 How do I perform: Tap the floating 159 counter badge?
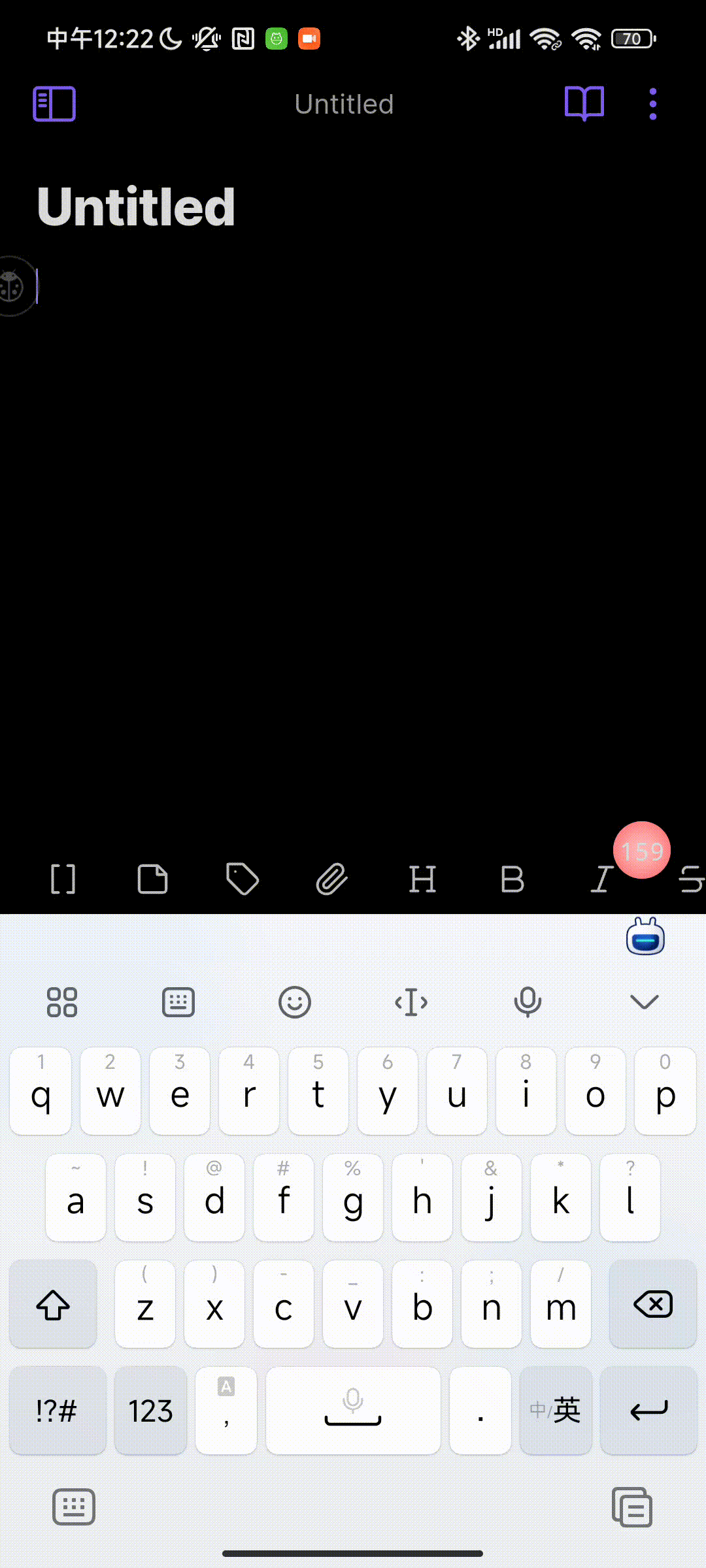tap(641, 849)
